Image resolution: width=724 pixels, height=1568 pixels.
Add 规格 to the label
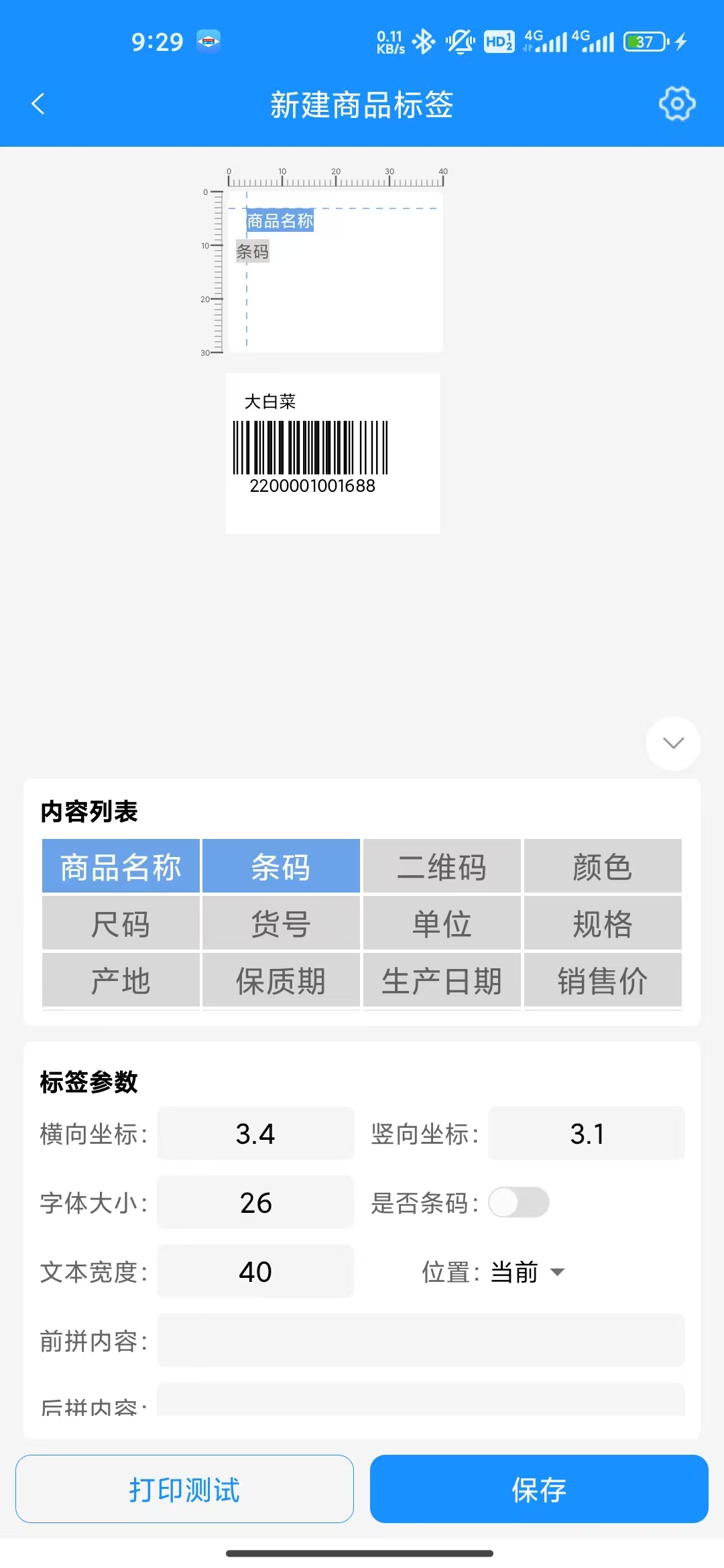pos(603,923)
